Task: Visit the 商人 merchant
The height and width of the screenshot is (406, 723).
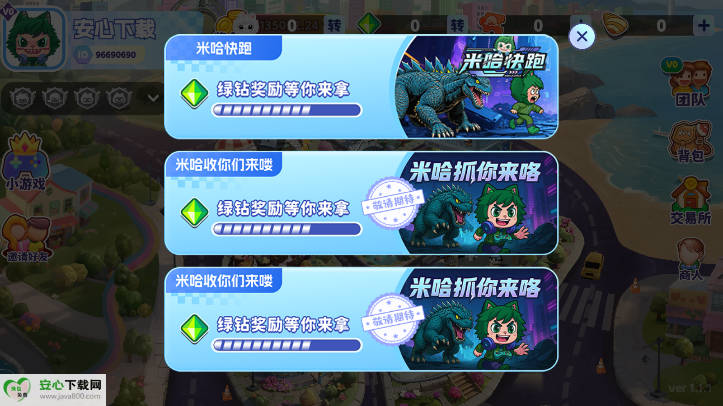Action: (x=690, y=260)
